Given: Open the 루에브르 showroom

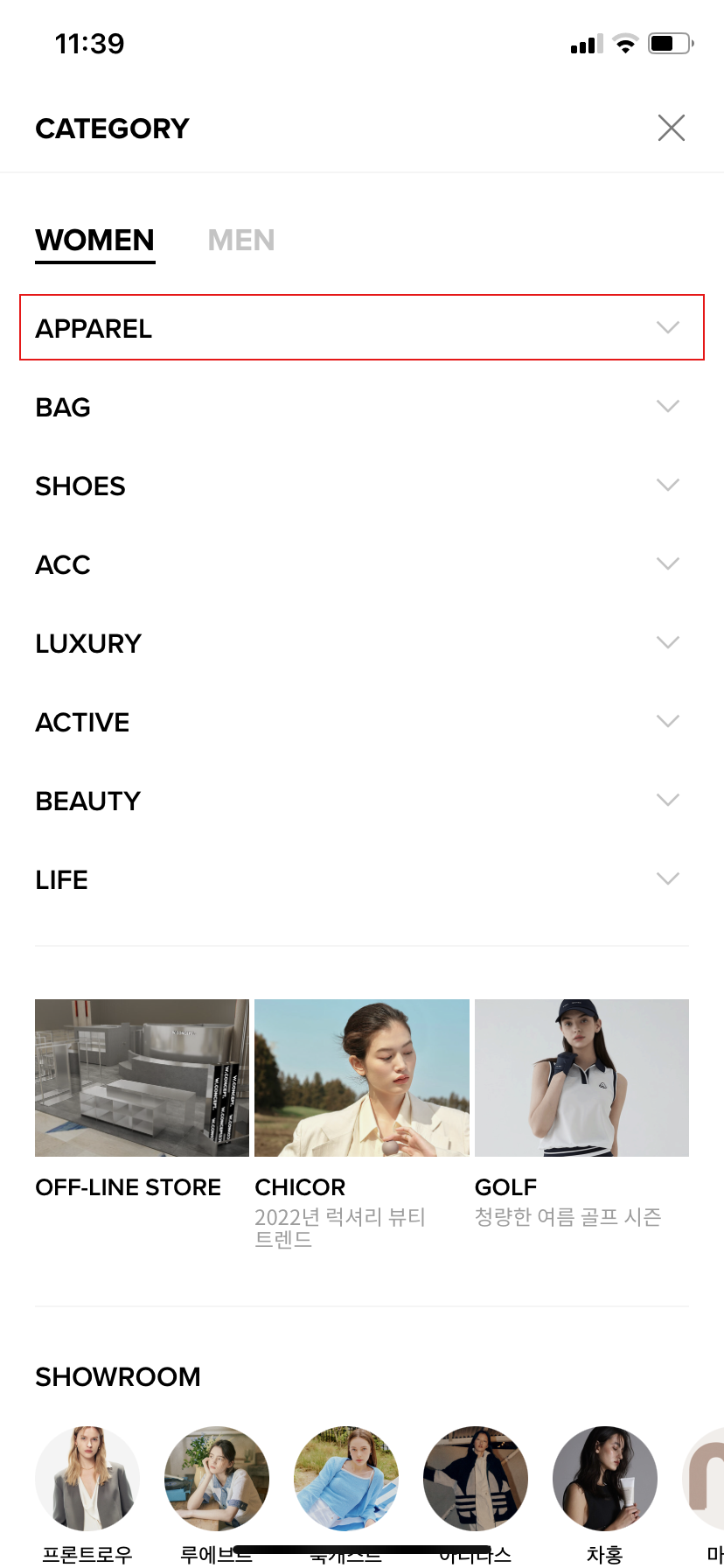Looking at the screenshot, I should click(217, 1479).
